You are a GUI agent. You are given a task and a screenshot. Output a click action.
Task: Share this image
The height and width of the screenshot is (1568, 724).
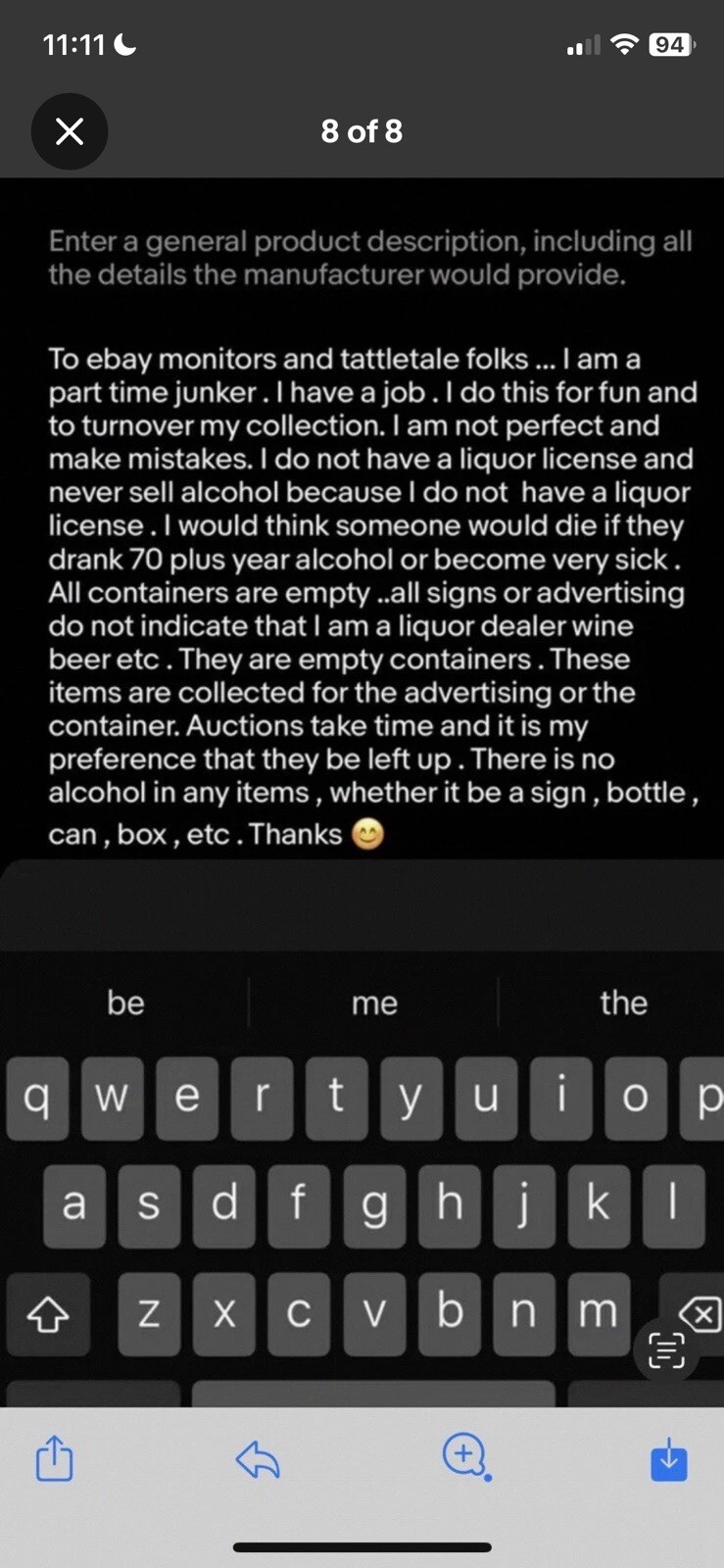pyautogui.click(x=55, y=1457)
